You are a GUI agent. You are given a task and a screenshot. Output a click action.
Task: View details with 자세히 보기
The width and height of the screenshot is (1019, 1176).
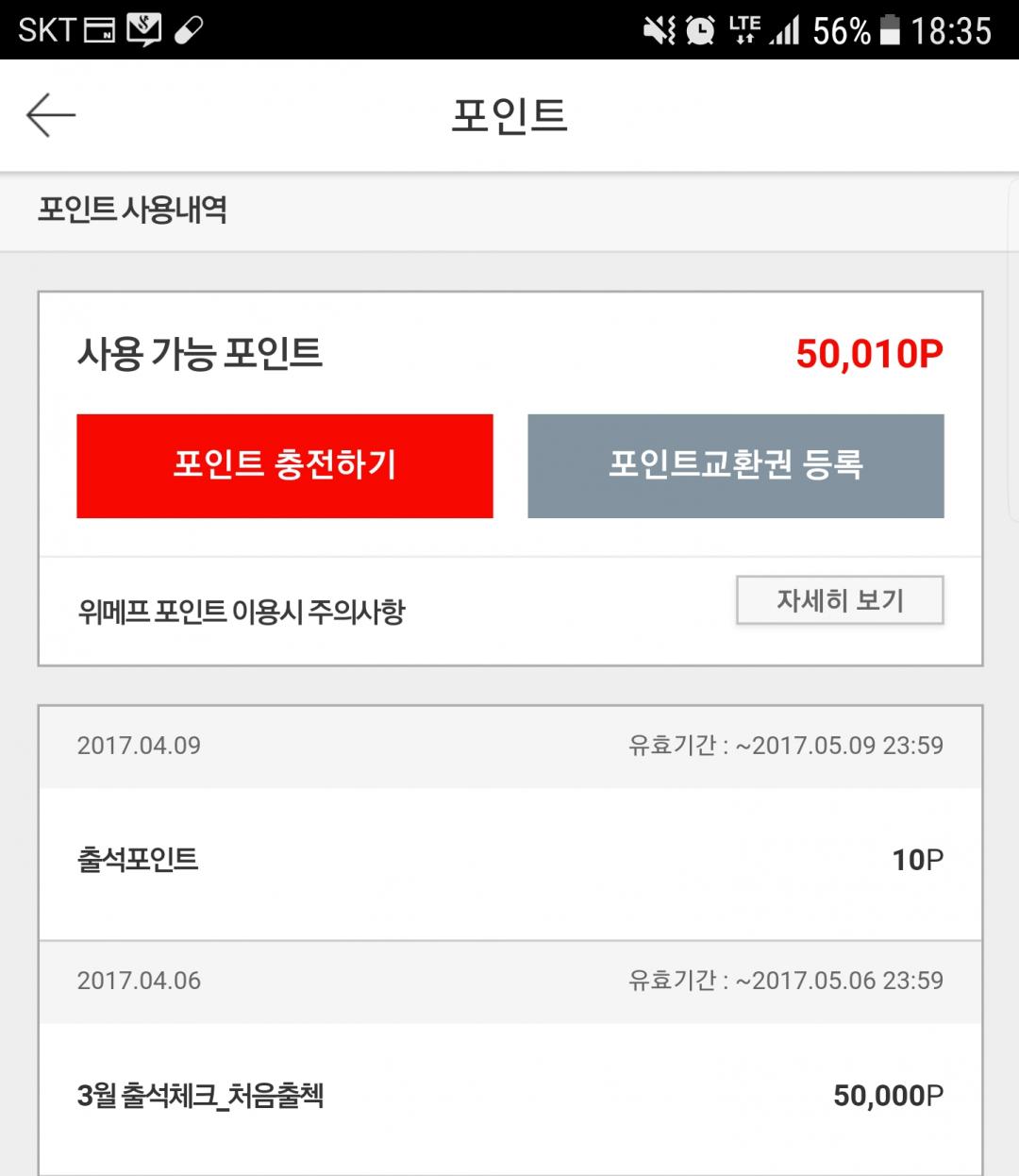pyautogui.click(x=839, y=600)
